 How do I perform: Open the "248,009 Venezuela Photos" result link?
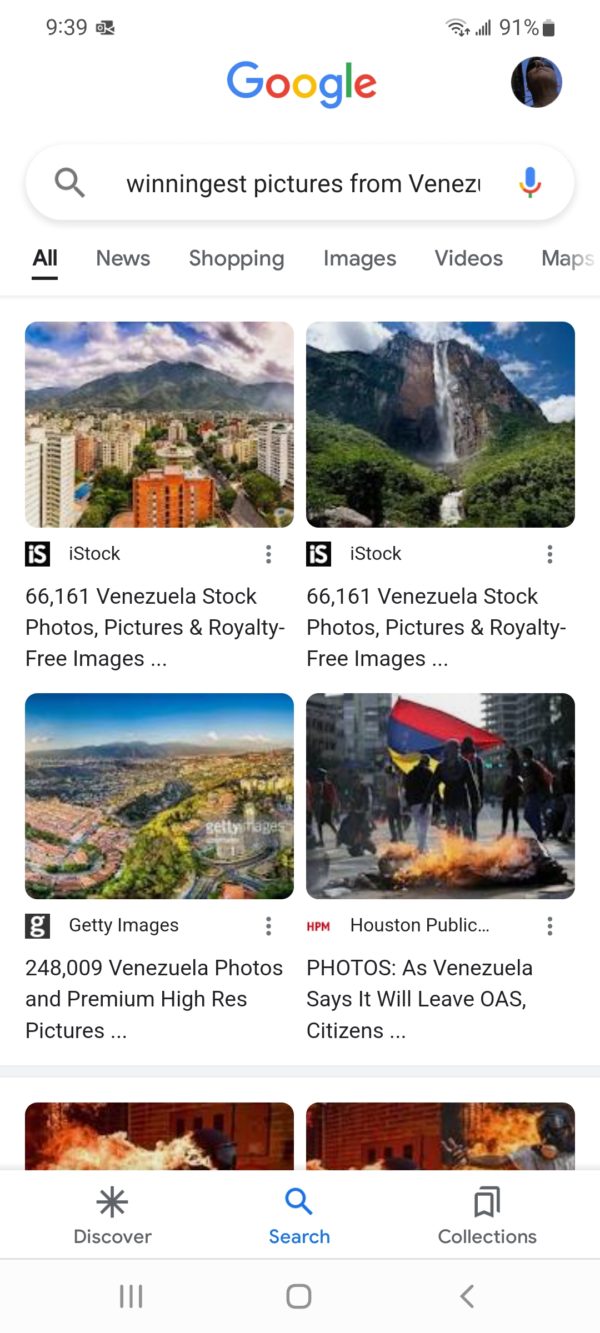point(154,998)
